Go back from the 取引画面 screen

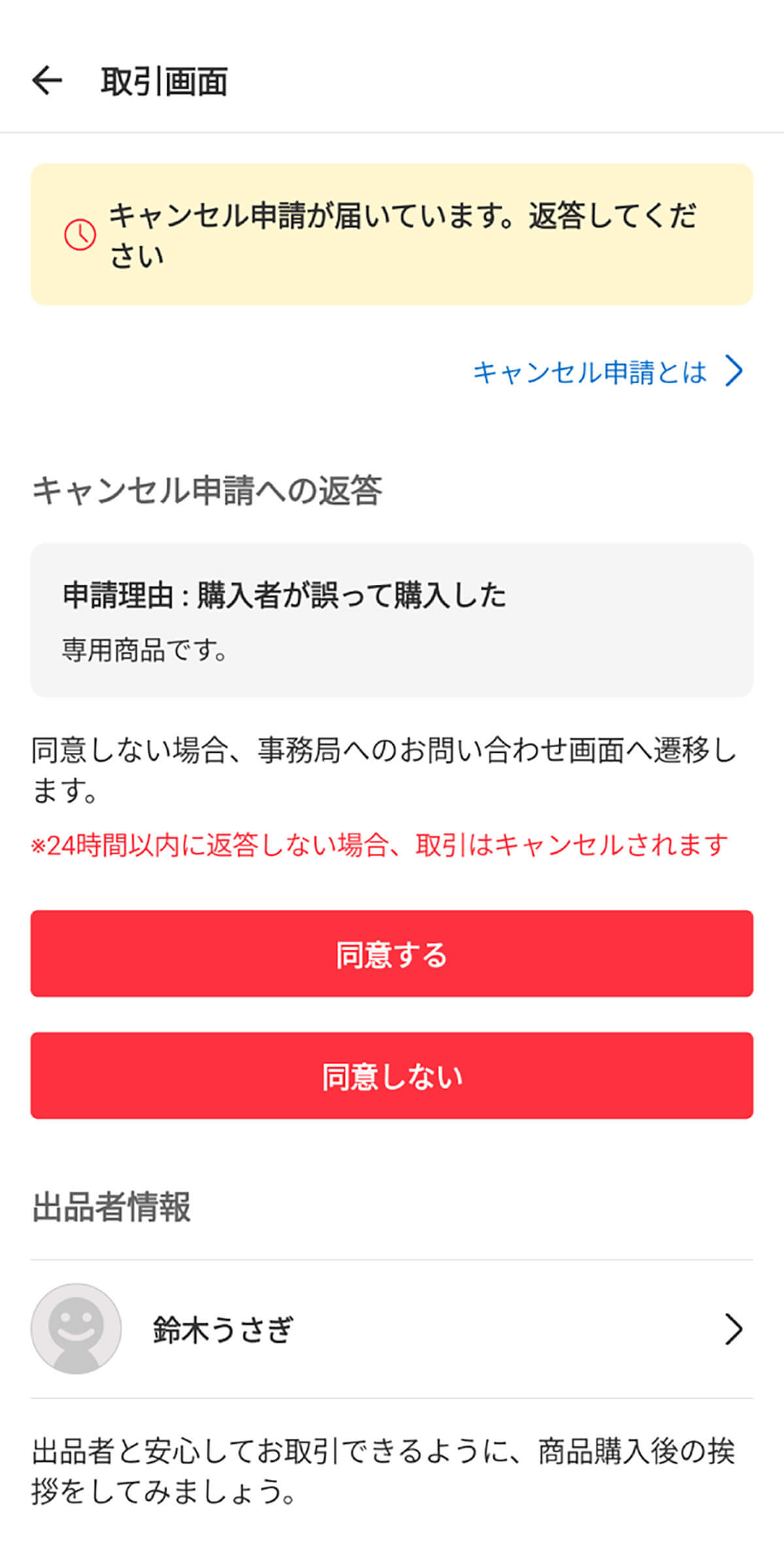tap(47, 81)
